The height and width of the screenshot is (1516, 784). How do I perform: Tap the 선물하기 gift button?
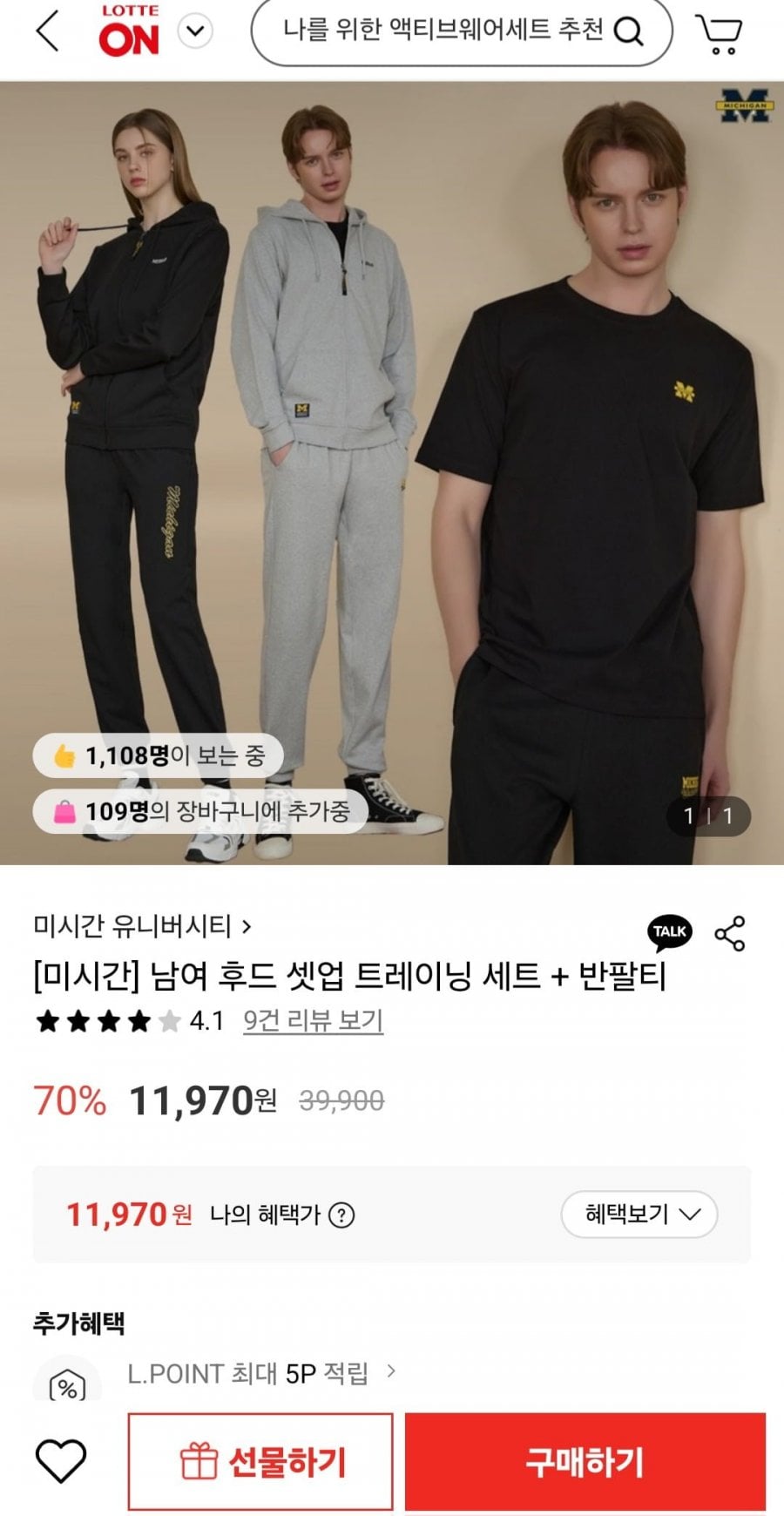260,1461
